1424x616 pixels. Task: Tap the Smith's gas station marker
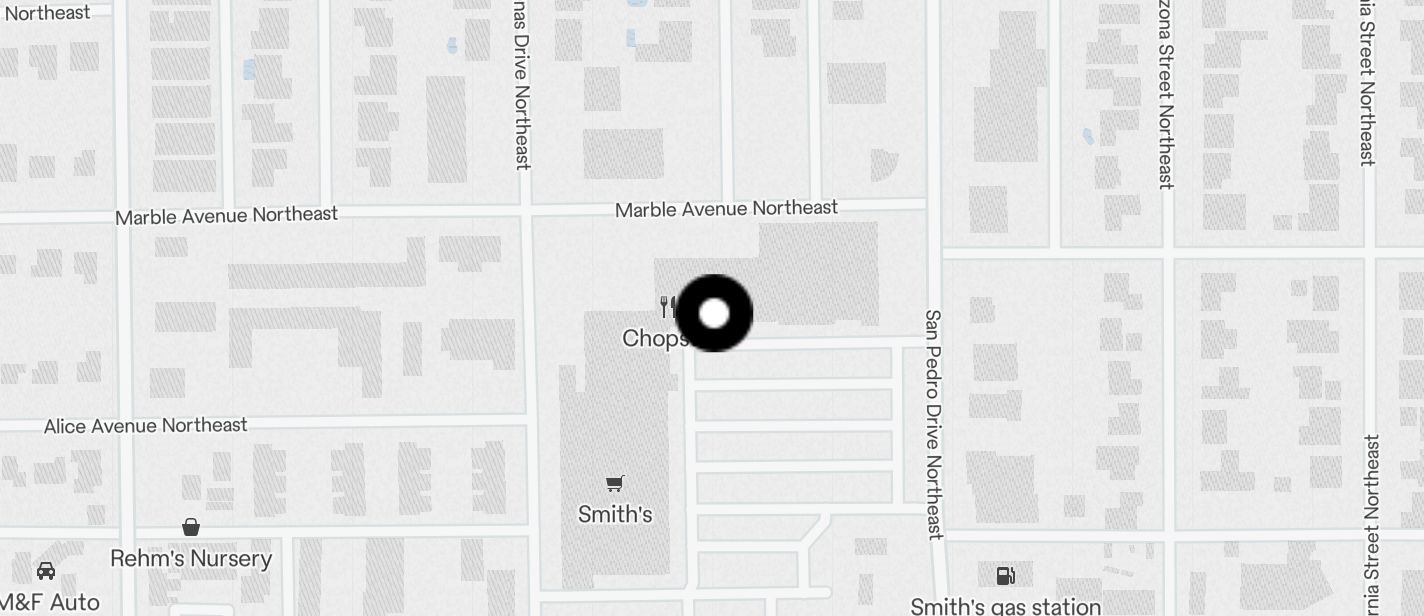1005,576
